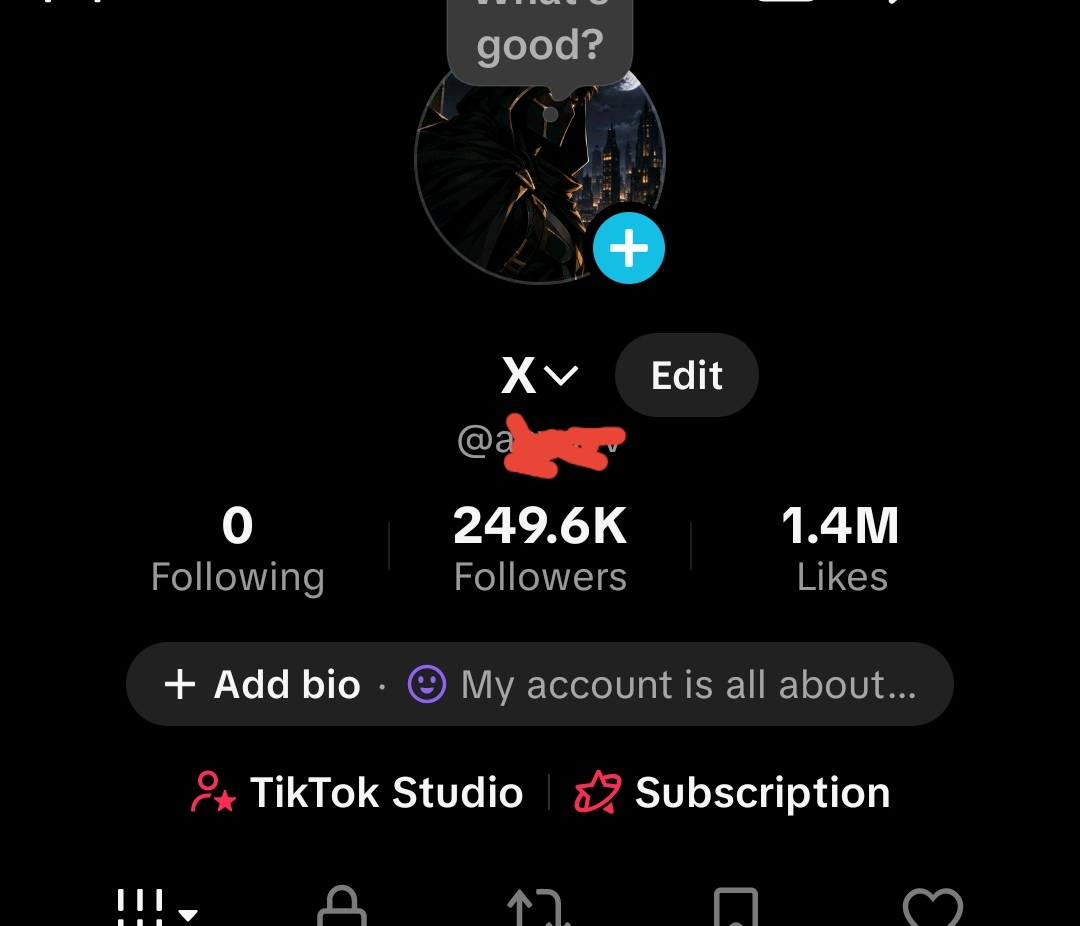Open TikTok Studio

pyautogui.click(x=357, y=792)
